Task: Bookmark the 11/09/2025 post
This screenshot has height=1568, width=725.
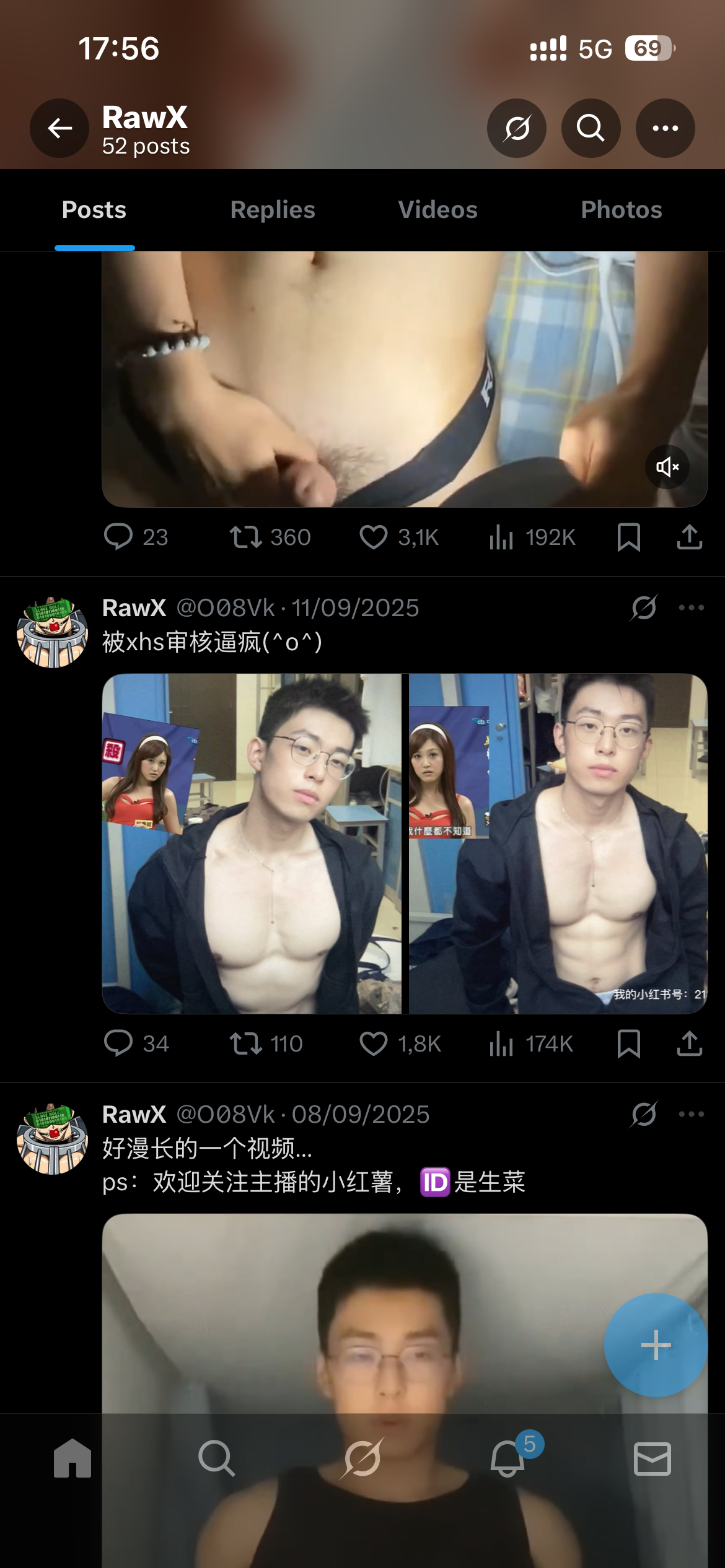Action: pos(628,1043)
